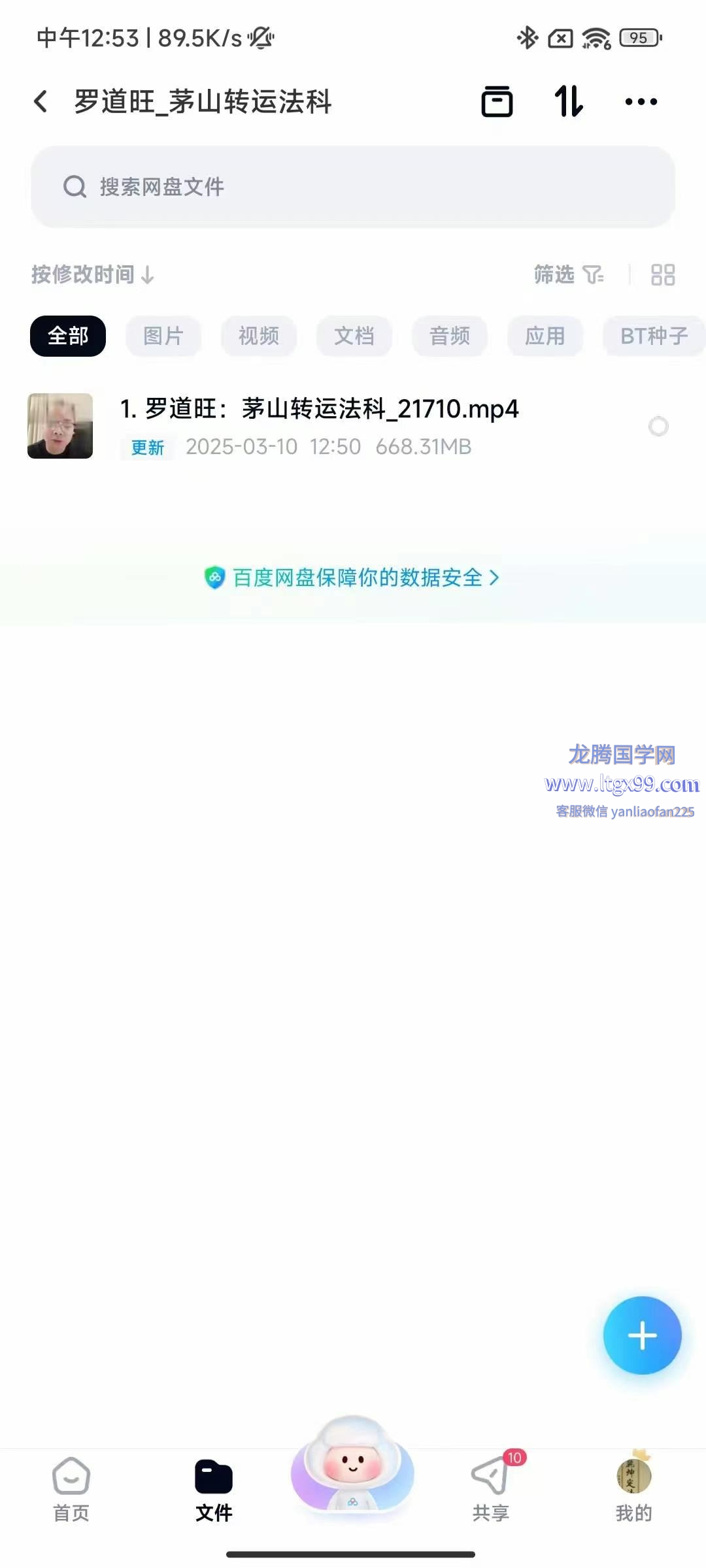The width and height of the screenshot is (706, 1568).
Task: Filter files by 视频
Action: pyautogui.click(x=259, y=336)
